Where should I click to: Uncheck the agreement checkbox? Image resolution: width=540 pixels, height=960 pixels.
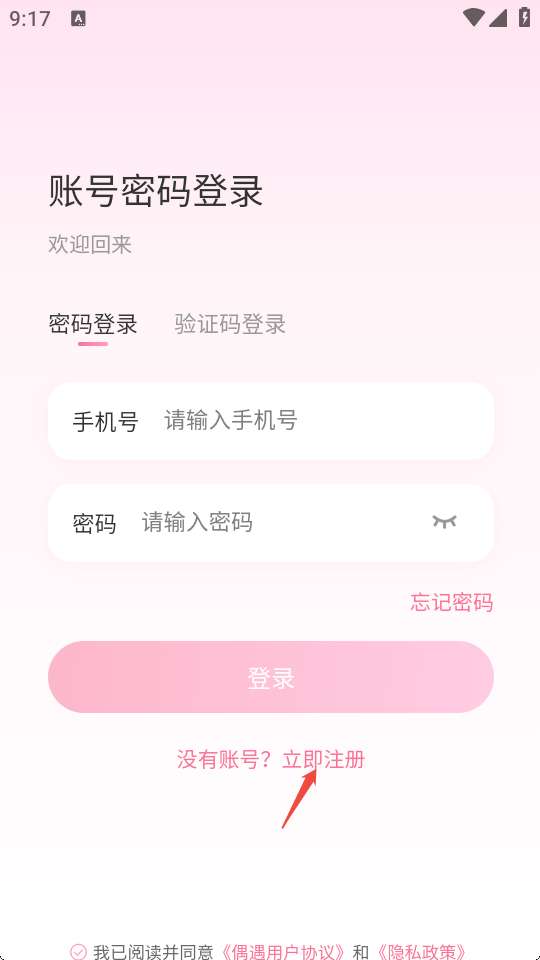[x=78, y=952]
